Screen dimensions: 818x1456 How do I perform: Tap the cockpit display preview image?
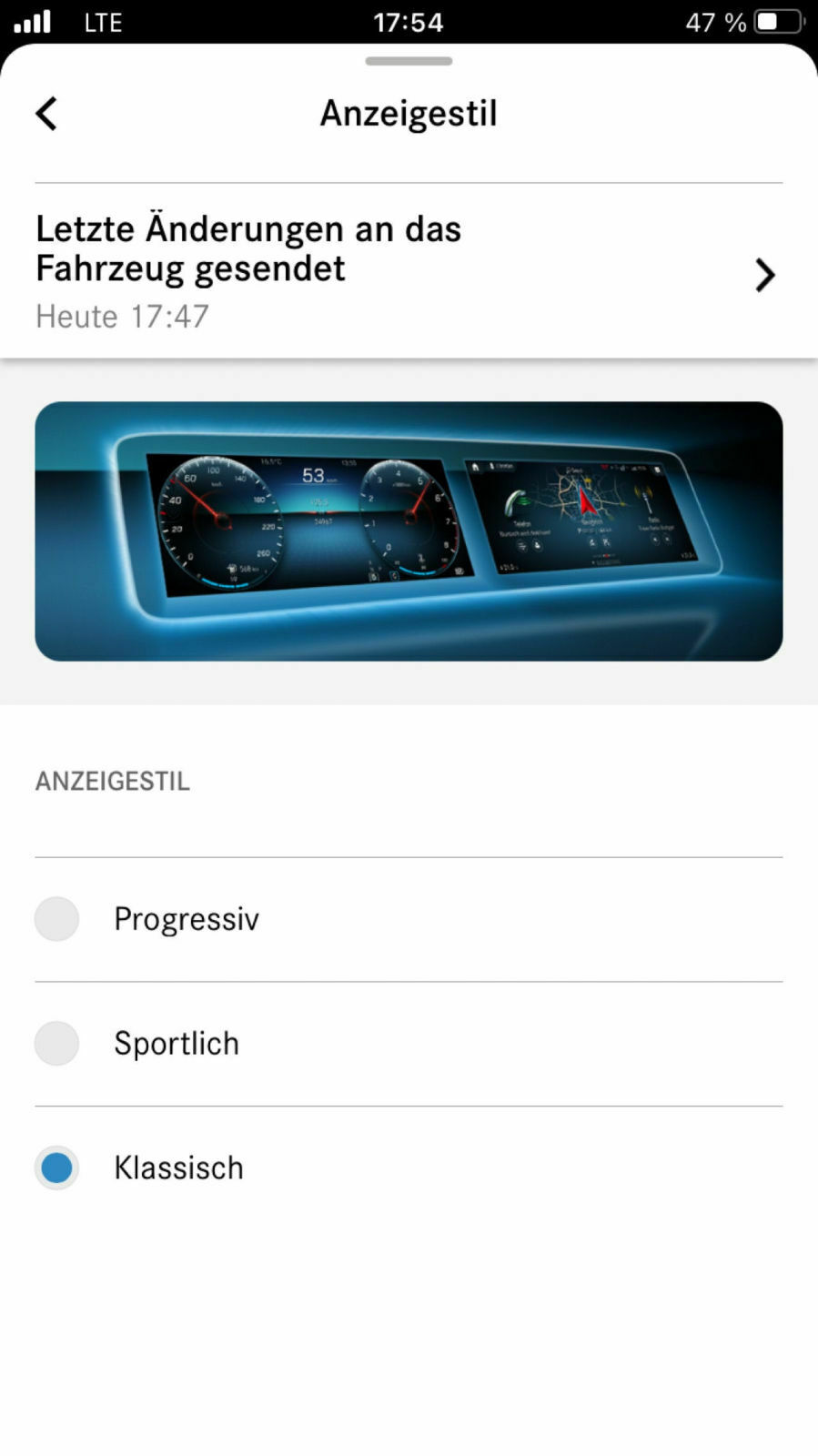(409, 532)
